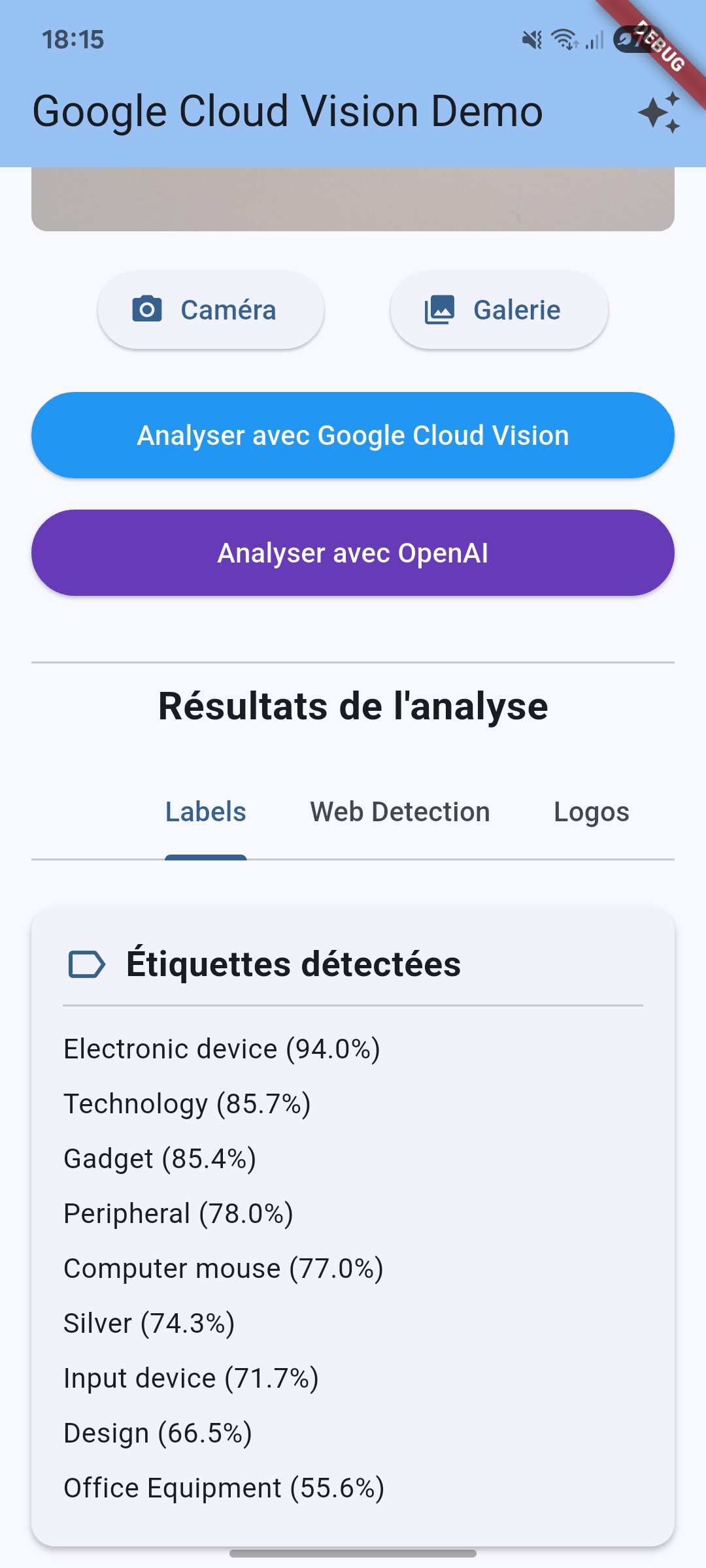Analyser avec OpenAI
Screen dimensions: 706x1568
pyautogui.click(x=353, y=553)
